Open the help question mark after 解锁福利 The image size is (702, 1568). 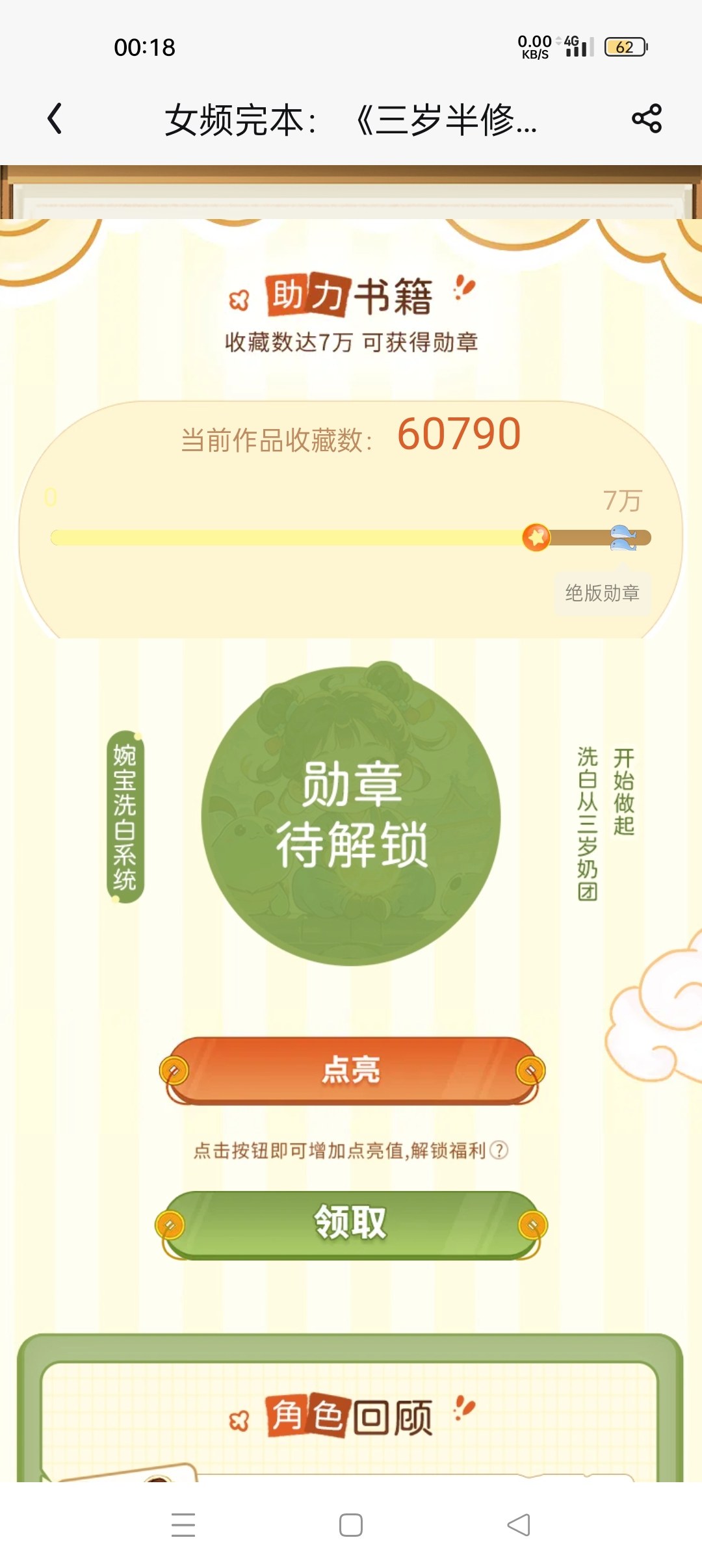click(x=499, y=1150)
